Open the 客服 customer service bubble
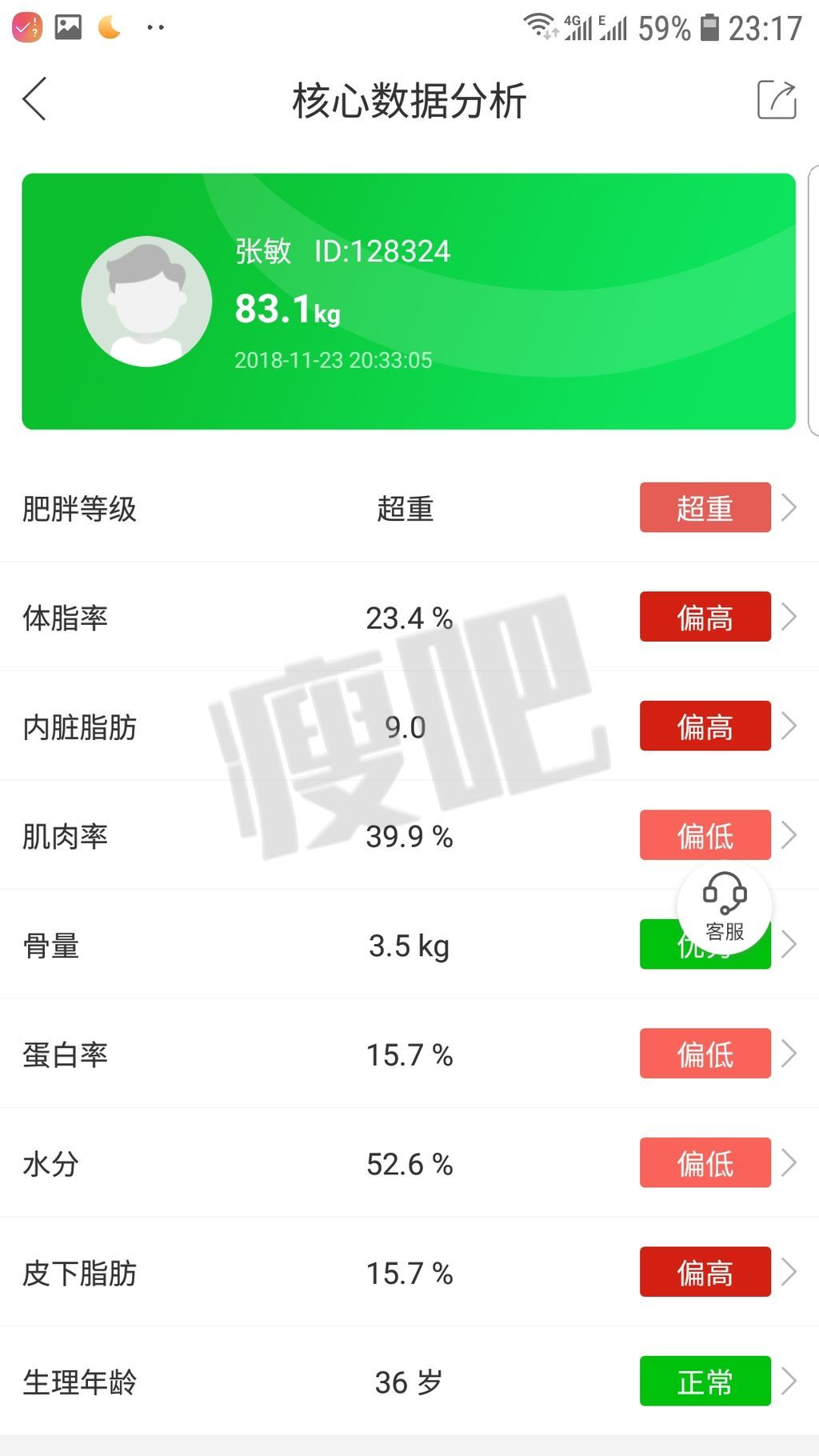Screen dimensions: 819x1456 click(724, 908)
